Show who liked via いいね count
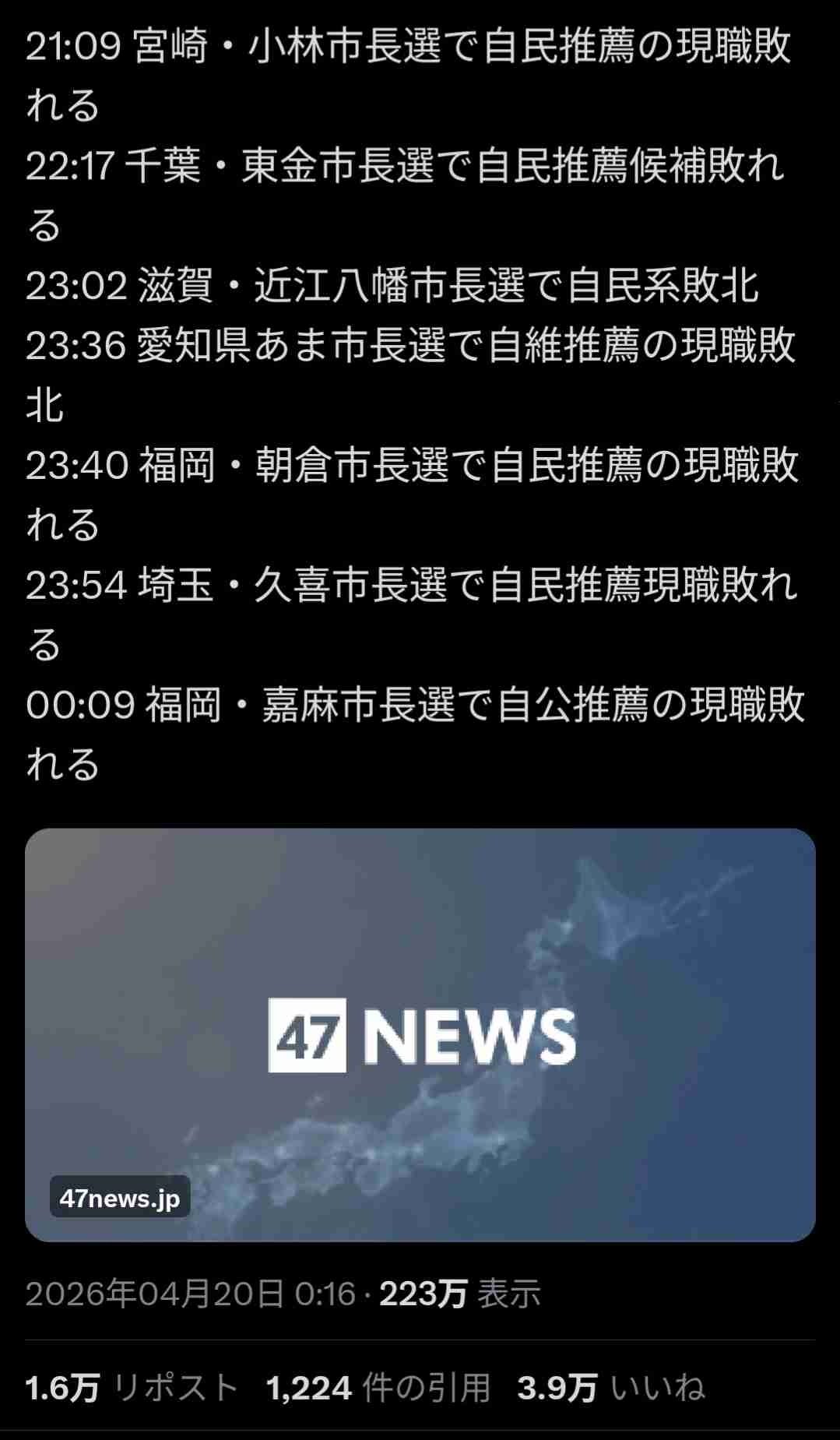This screenshot has width=840, height=1440. click(x=611, y=1387)
